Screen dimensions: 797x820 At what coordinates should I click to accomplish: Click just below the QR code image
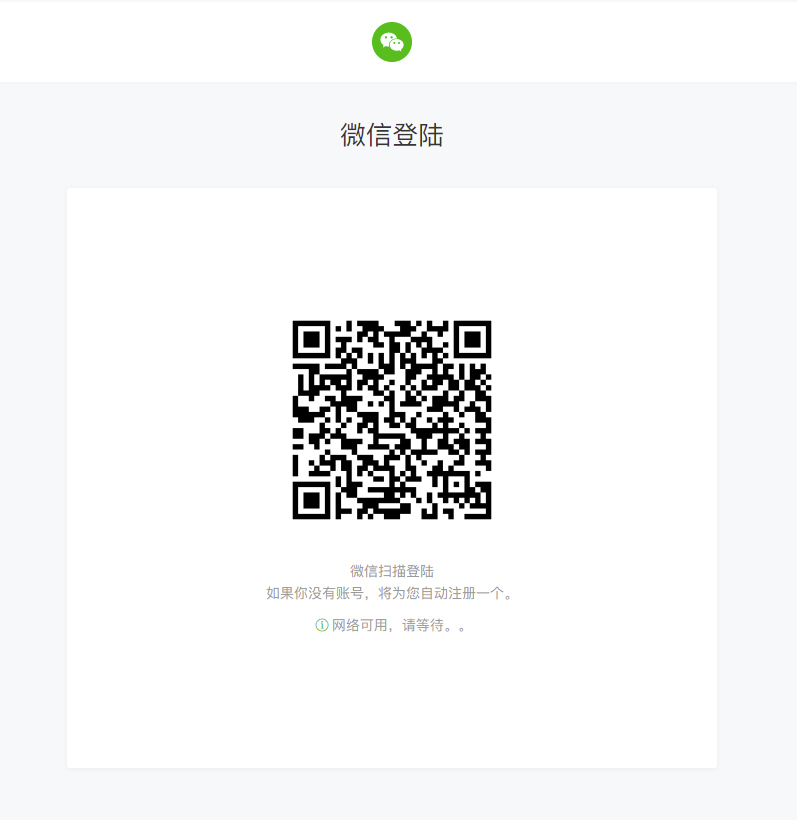point(391,540)
